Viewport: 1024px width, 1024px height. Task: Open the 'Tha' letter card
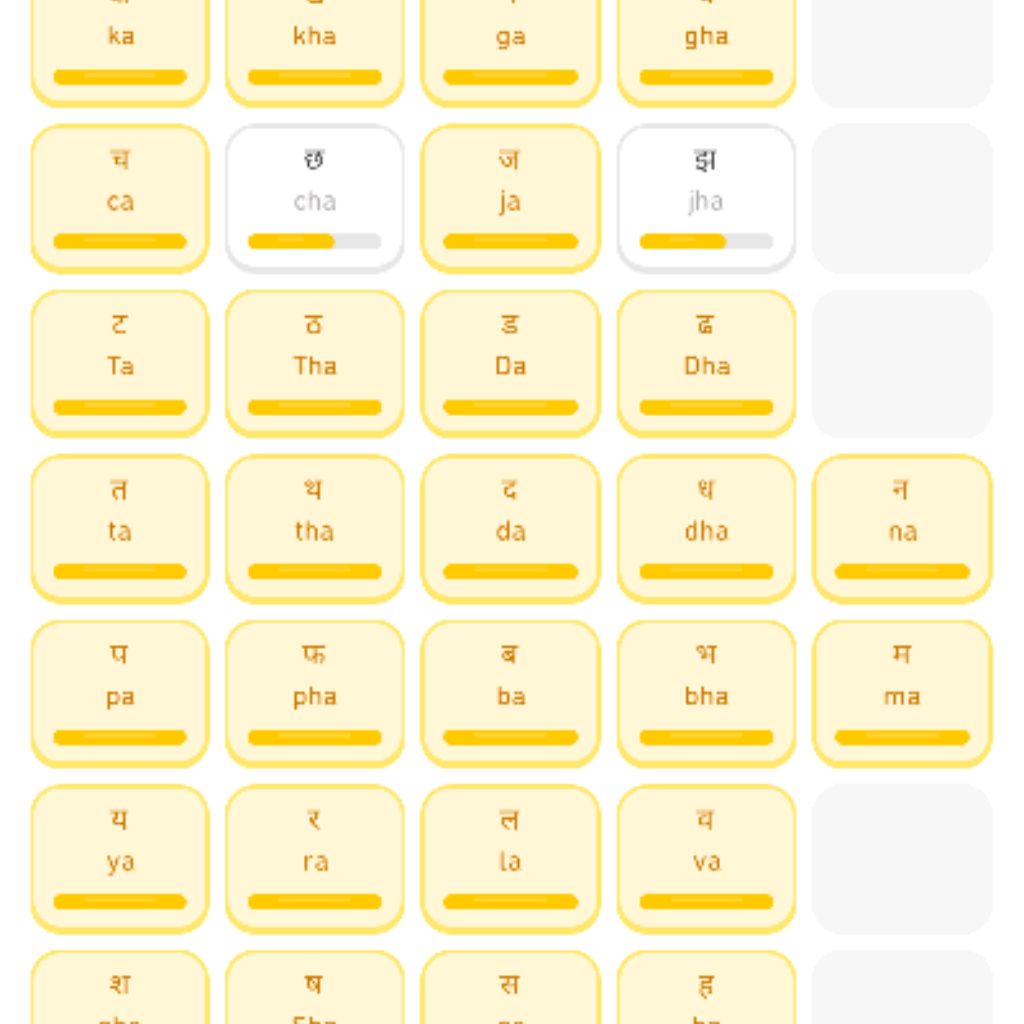click(315, 363)
